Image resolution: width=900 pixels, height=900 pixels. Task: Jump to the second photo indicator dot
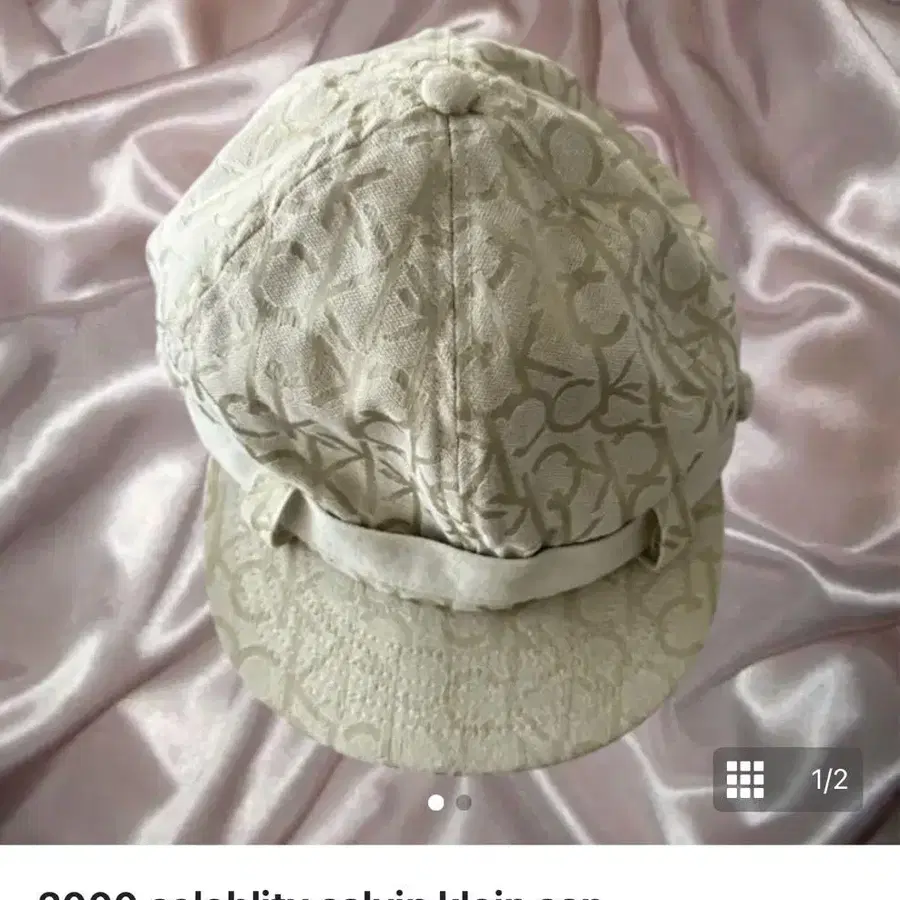[x=464, y=802]
